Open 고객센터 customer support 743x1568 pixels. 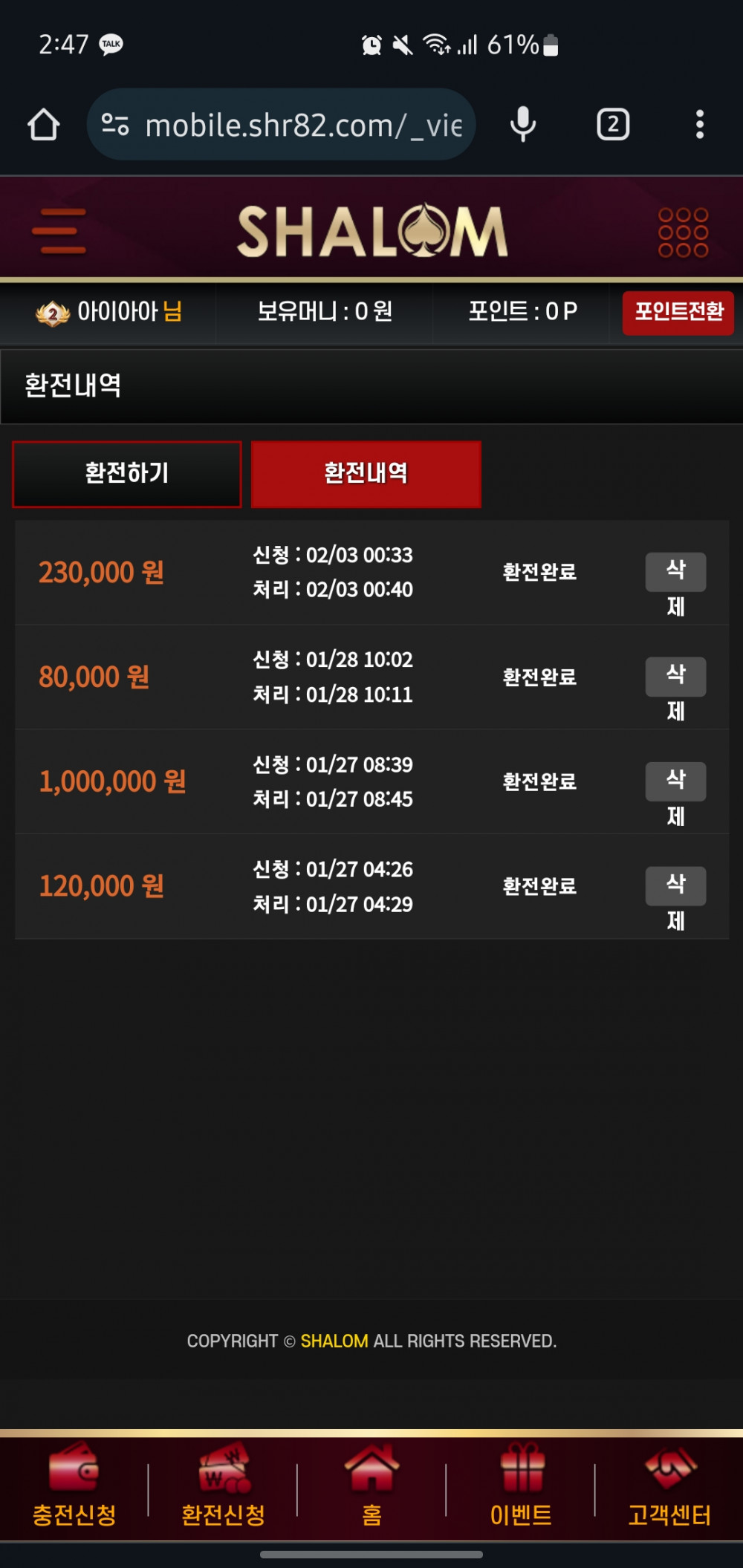(x=669, y=1487)
